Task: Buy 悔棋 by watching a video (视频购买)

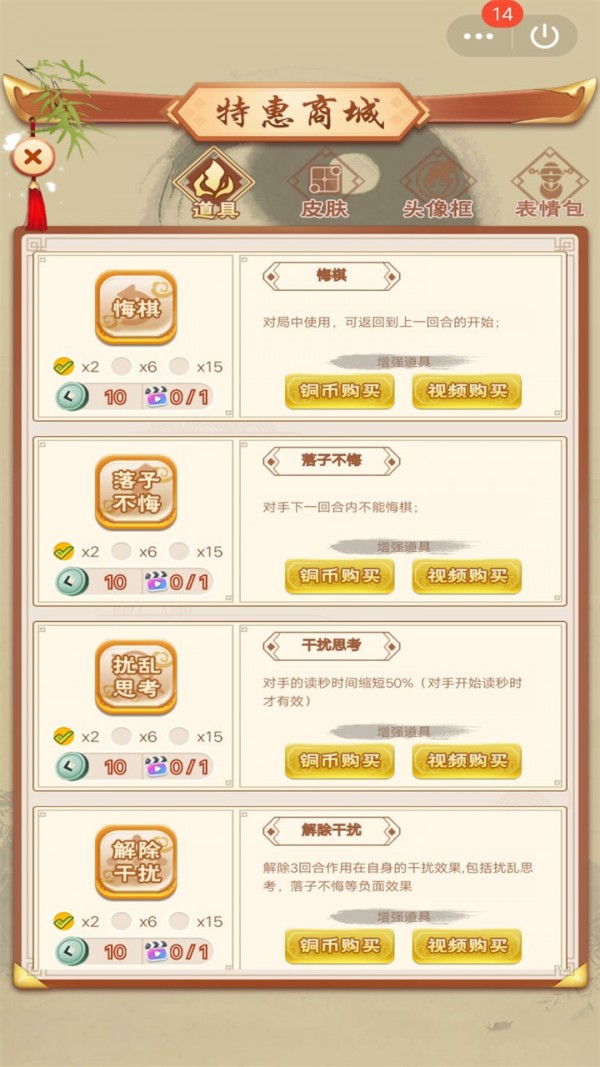Action: tap(467, 391)
